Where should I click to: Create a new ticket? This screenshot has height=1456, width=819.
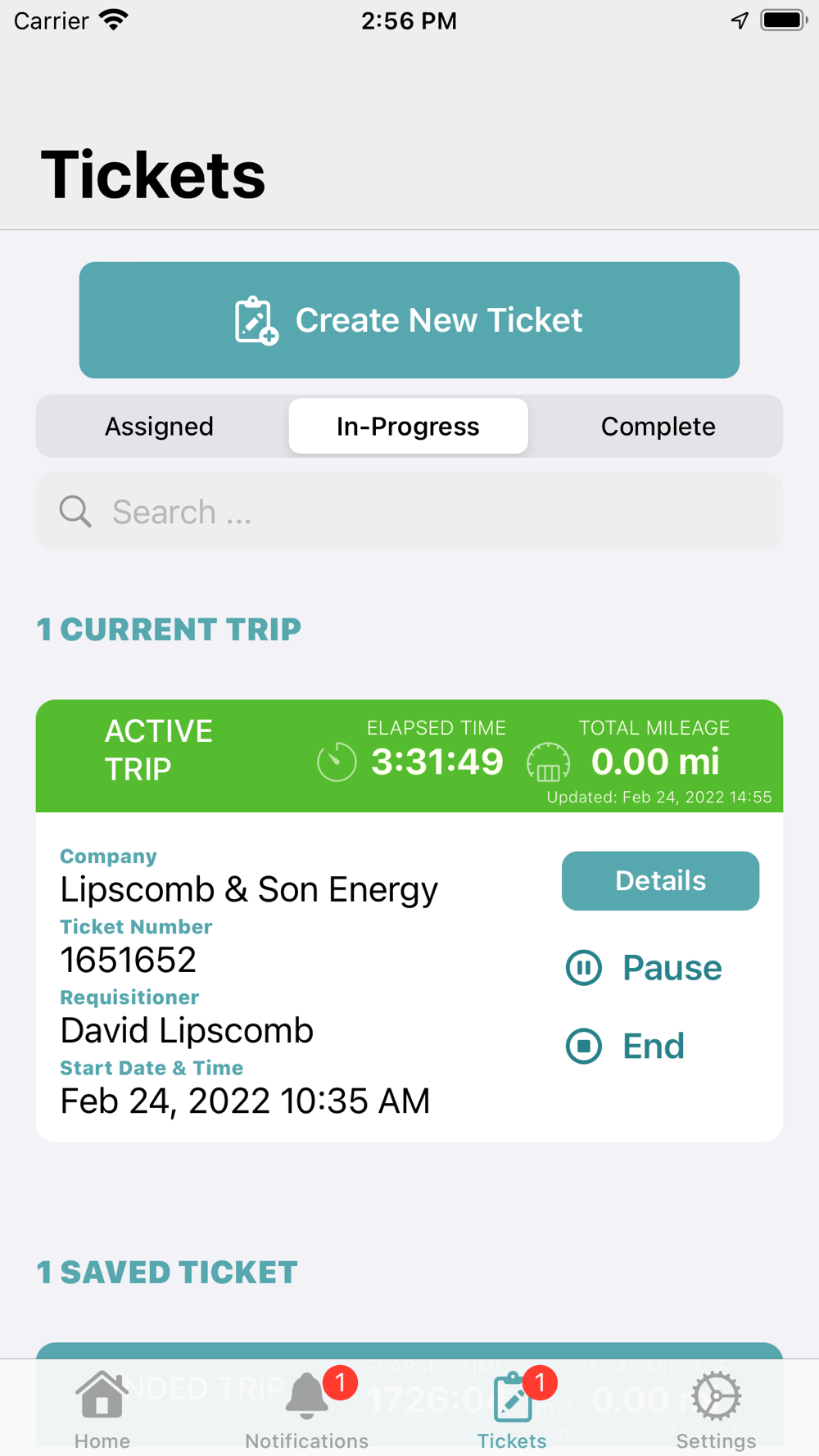tap(409, 320)
